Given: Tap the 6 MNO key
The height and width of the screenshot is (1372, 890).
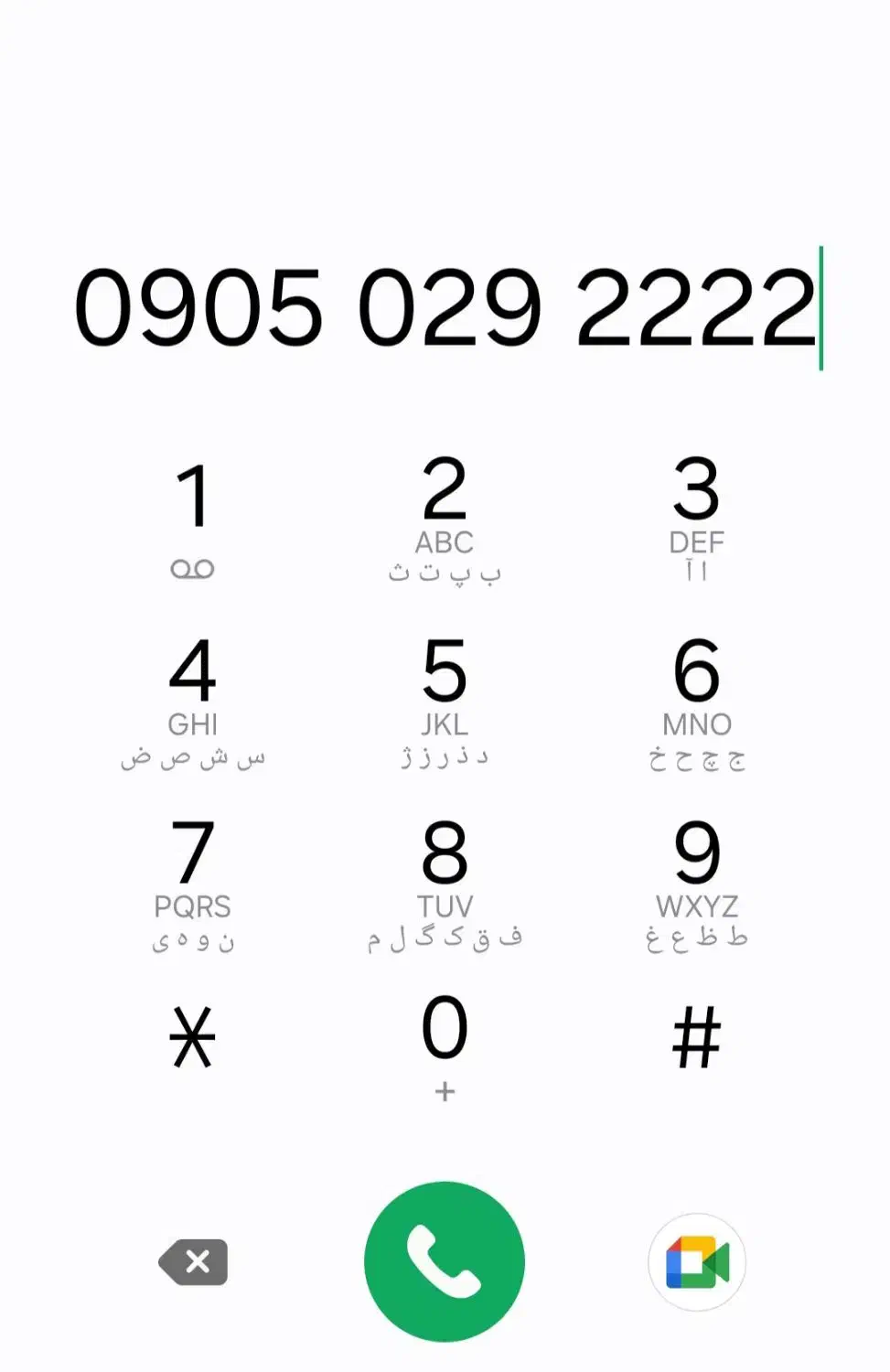Looking at the screenshot, I should click(x=696, y=702).
